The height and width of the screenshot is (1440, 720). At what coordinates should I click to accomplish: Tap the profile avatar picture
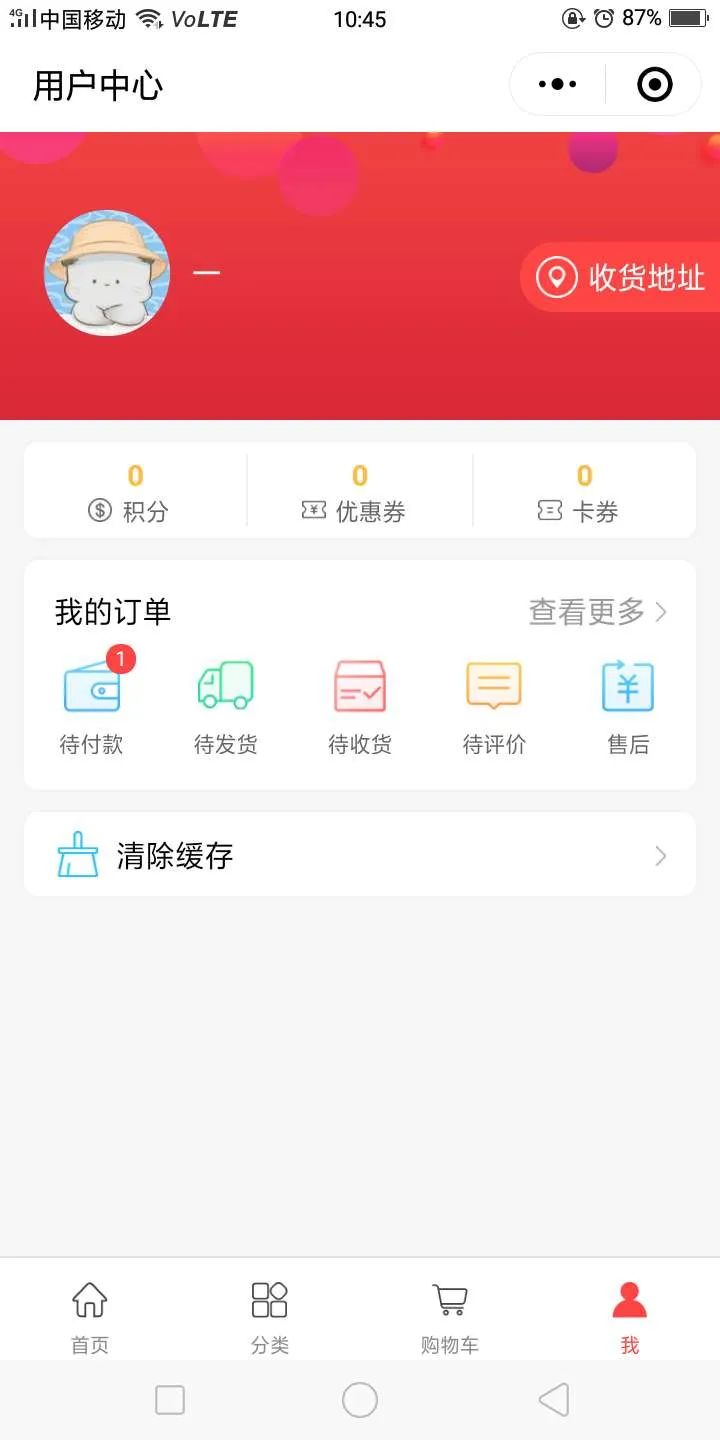[107, 272]
